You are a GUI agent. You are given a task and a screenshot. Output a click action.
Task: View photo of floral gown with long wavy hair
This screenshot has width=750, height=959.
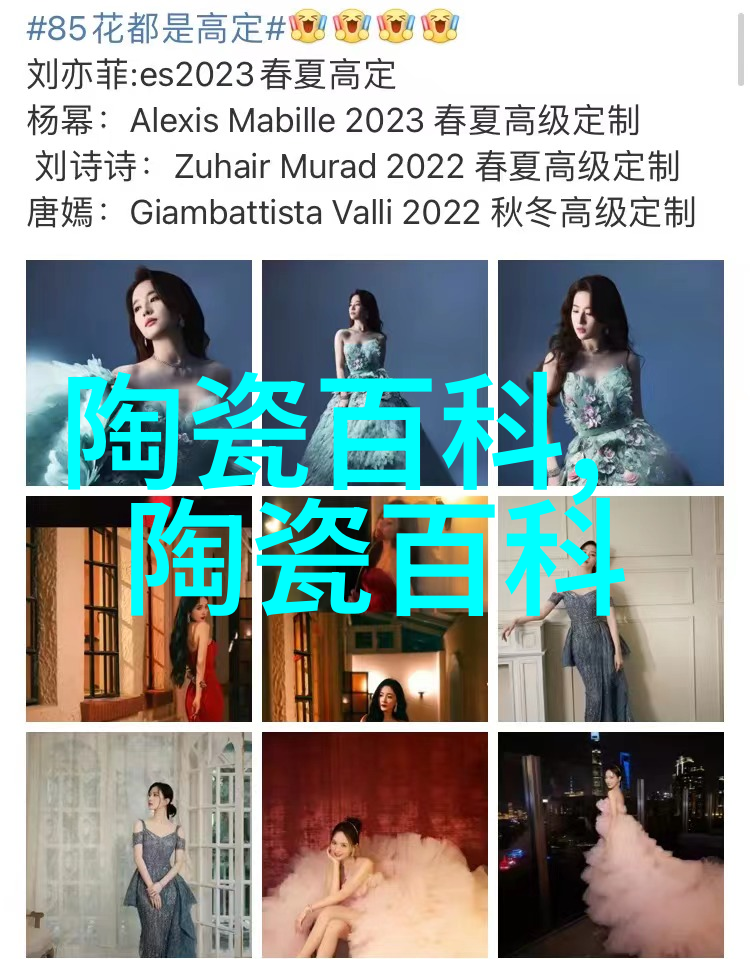pos(610,330)
